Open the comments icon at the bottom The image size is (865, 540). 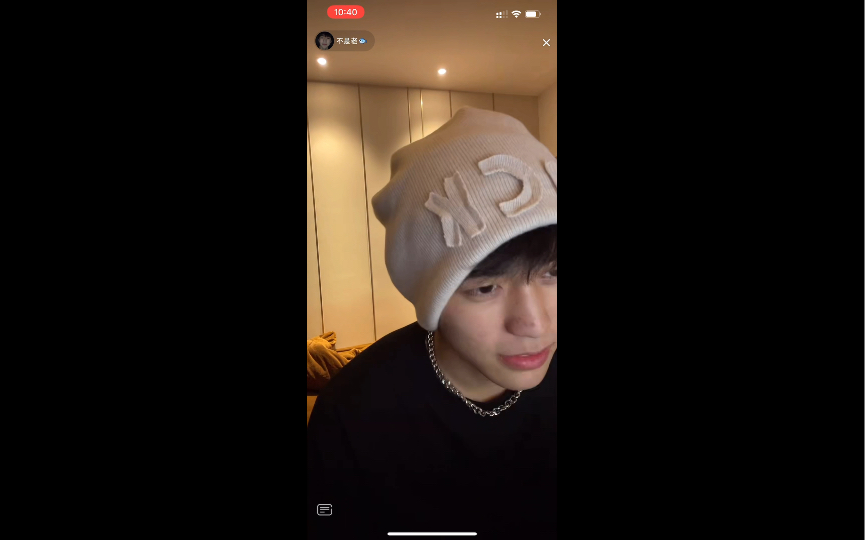(x=324, y=510)
